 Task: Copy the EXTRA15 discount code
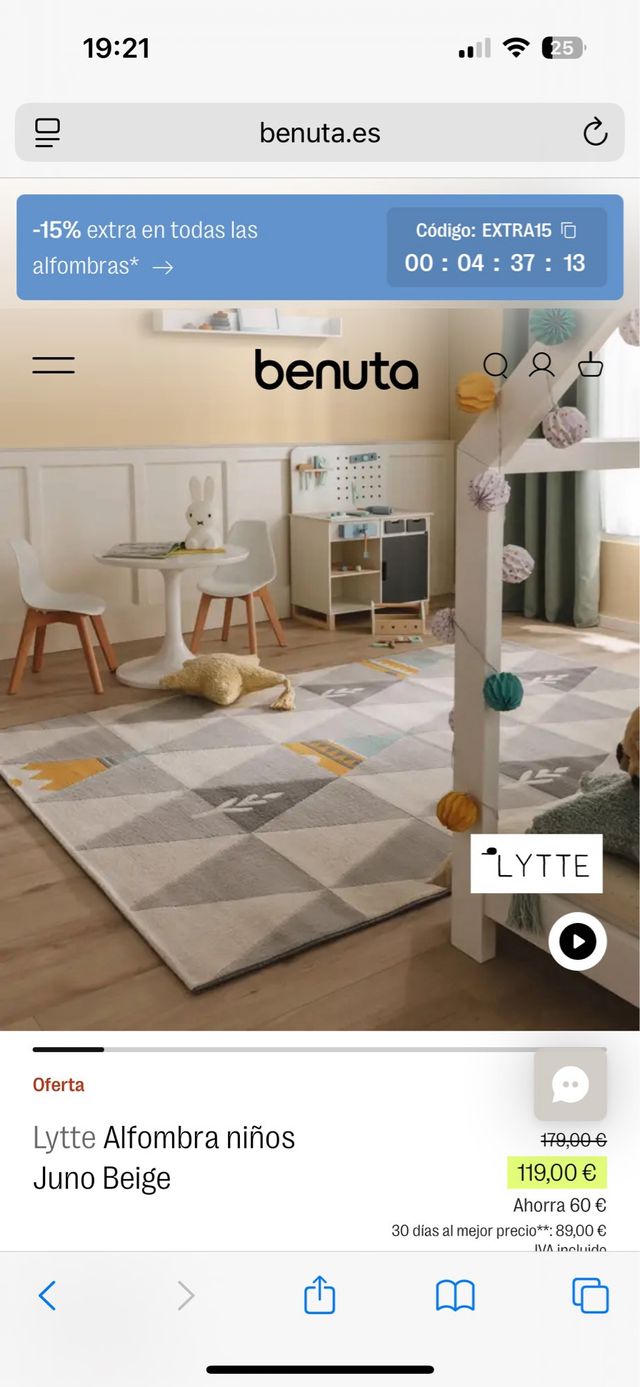568,231
